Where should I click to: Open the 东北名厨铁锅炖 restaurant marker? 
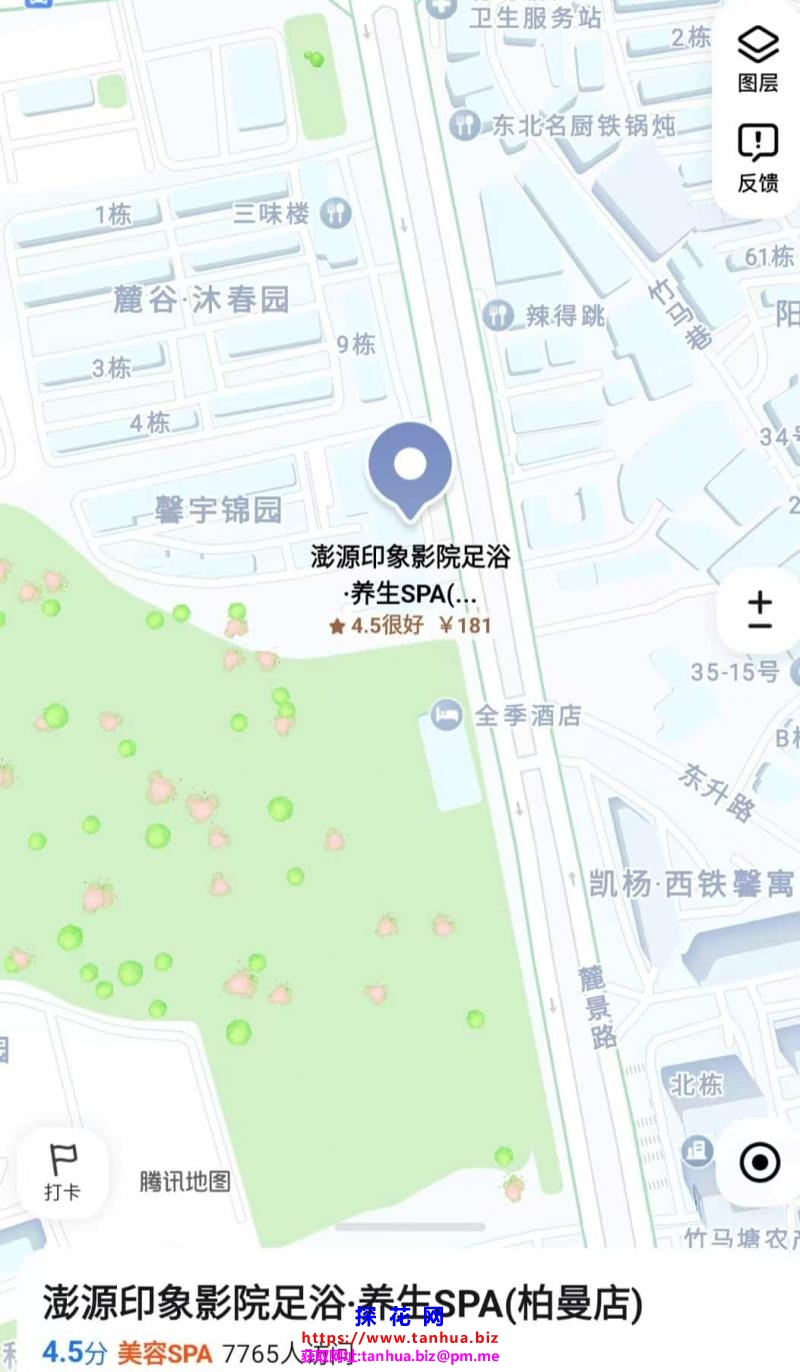pos(465,125)
